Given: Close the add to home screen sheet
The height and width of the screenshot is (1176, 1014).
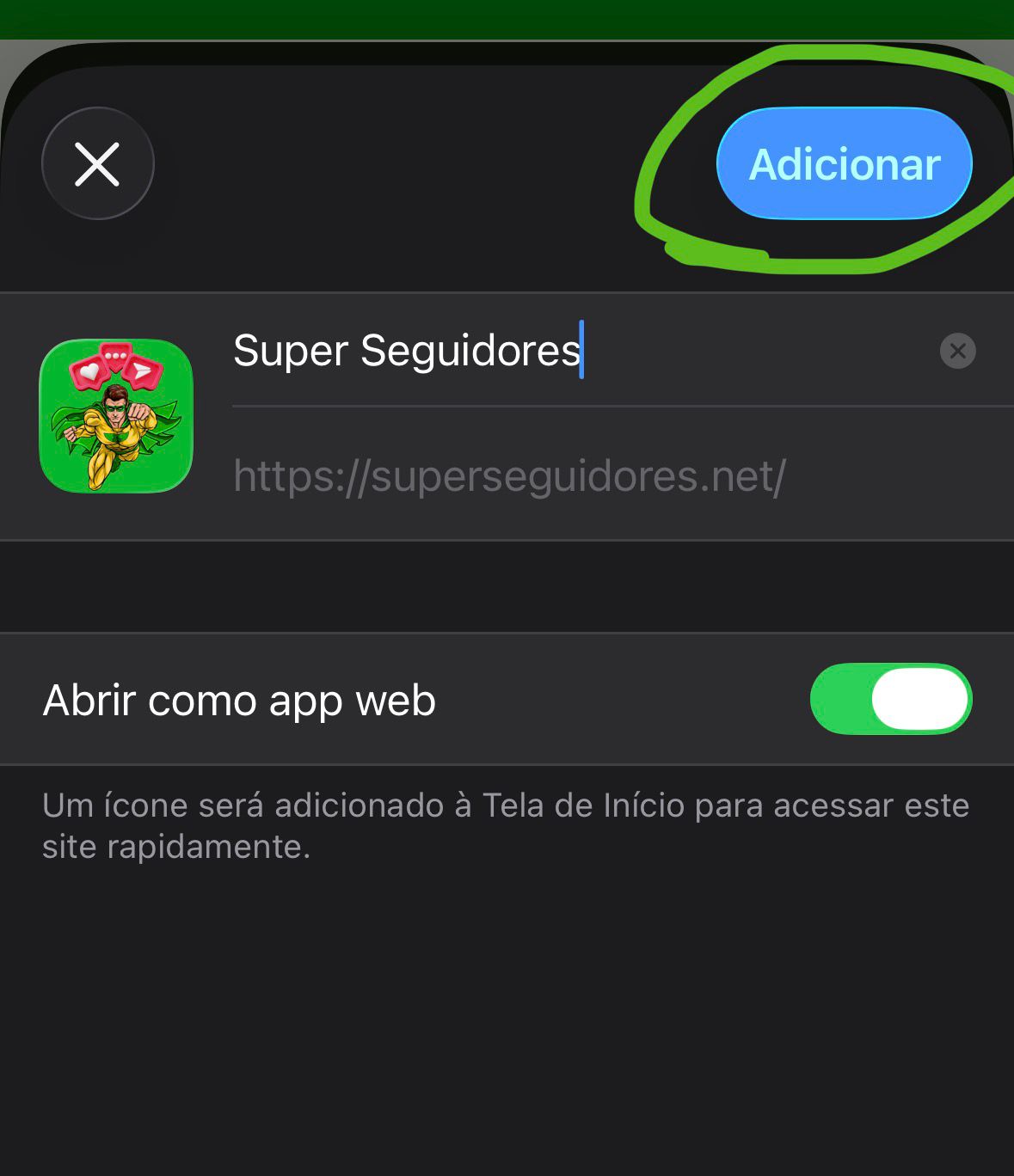Looking at the screenshot, I should pos(97,163).
